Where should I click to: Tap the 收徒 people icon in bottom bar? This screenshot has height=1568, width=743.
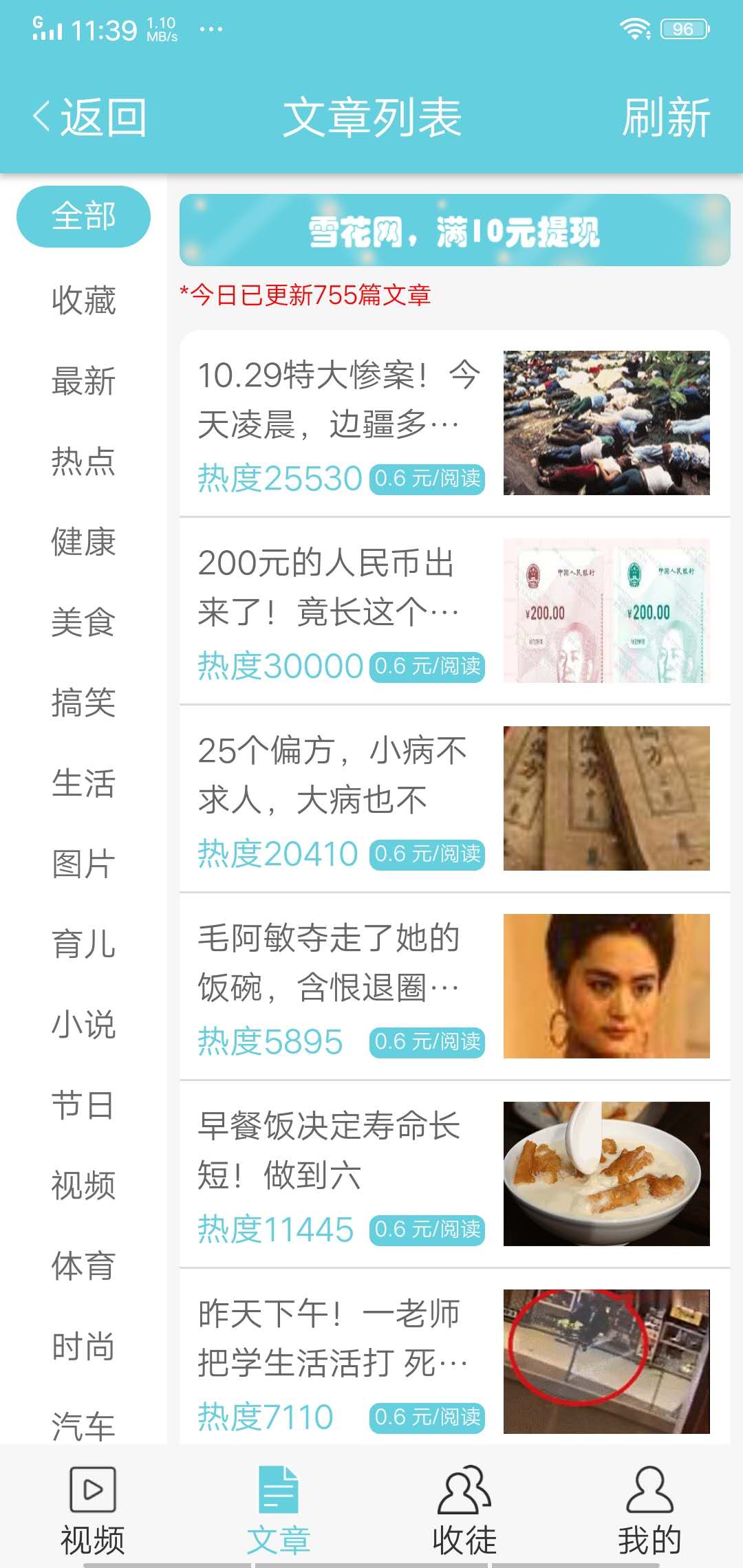464,1485
